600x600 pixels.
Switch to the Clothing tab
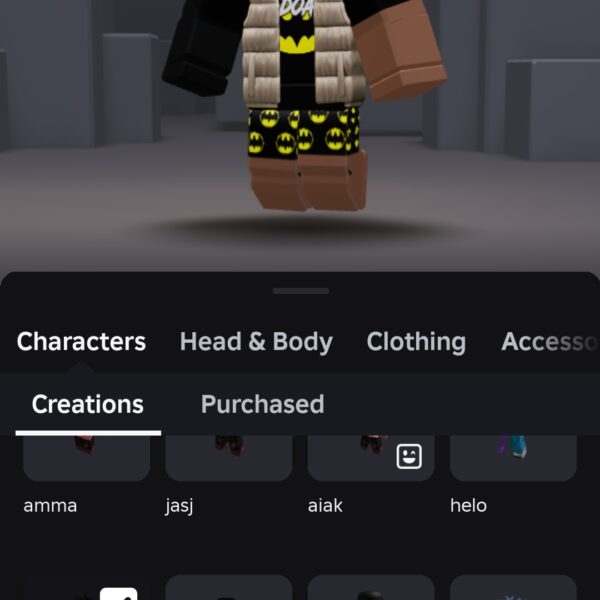(x=416, y=342)
